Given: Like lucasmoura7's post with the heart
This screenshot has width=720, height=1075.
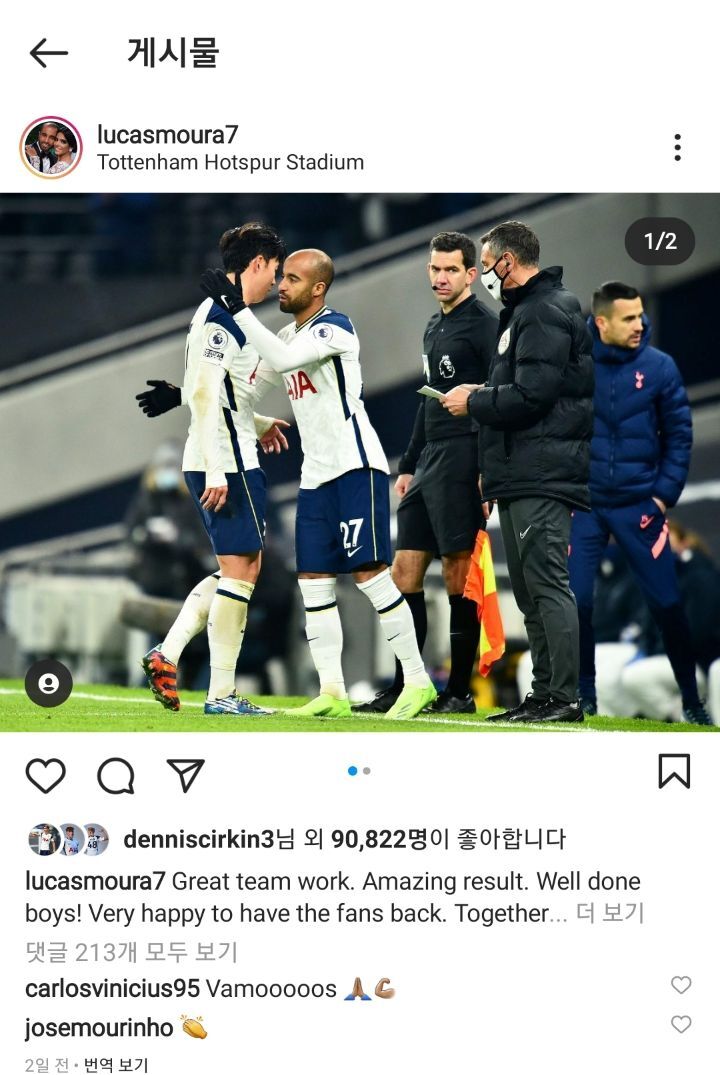Looking at the screenshot, I should 45,775.
